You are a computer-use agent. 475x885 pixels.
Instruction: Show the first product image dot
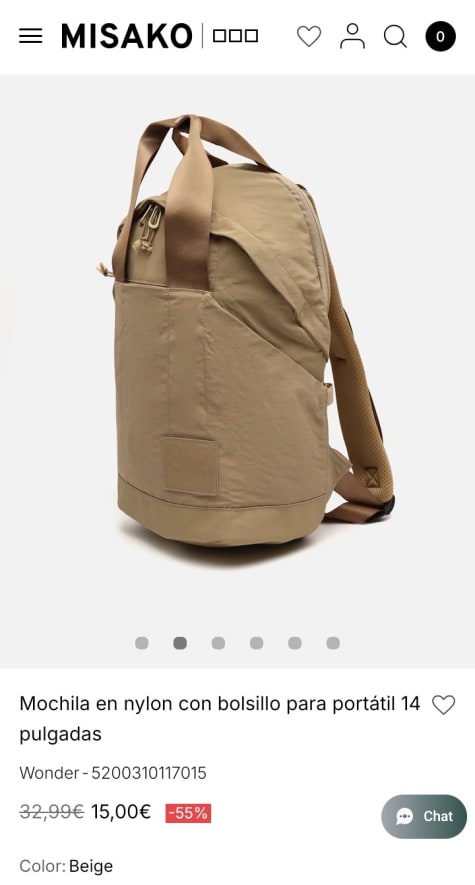pyautogui.click(x=142, y=643)
